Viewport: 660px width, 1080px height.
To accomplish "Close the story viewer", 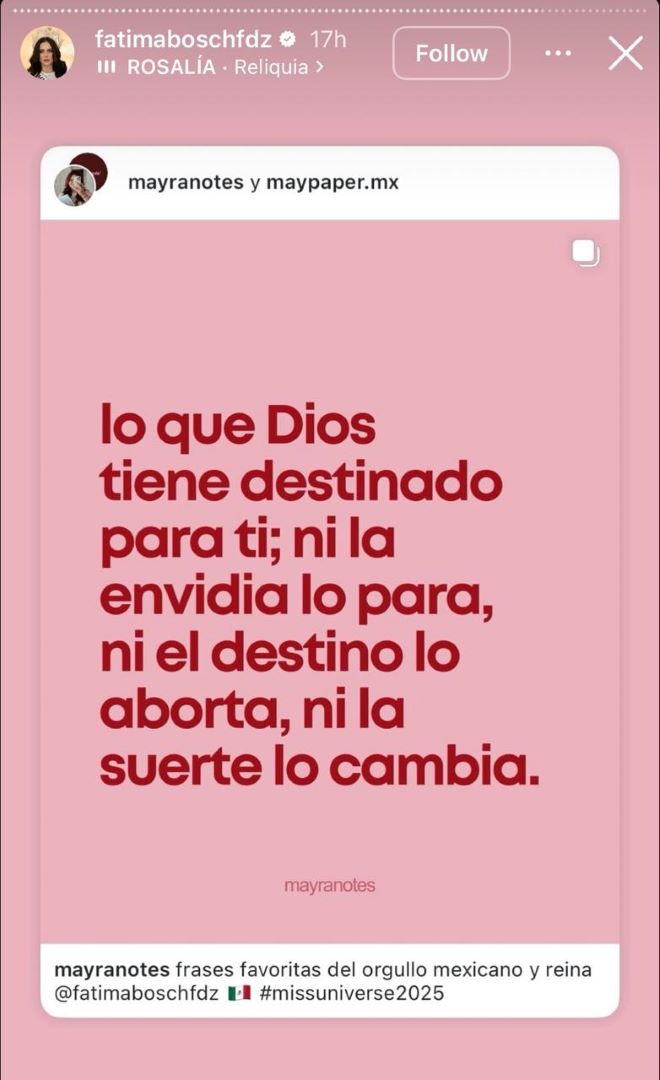I will point(626,53).
